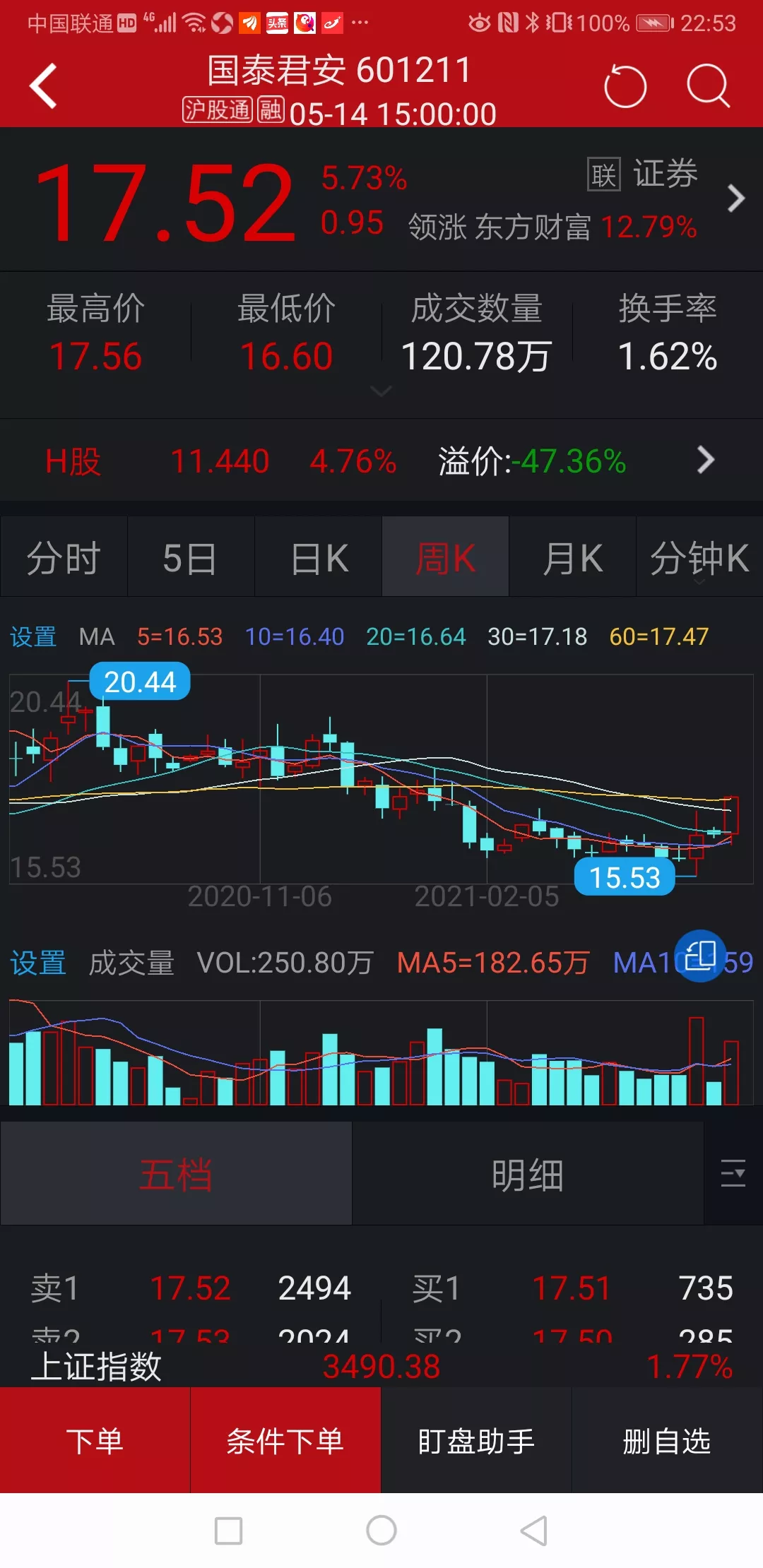This screenshot has height=1568, width=763.
Task: Remove stock via 删自选
Action: click(x=667, y=1441)
